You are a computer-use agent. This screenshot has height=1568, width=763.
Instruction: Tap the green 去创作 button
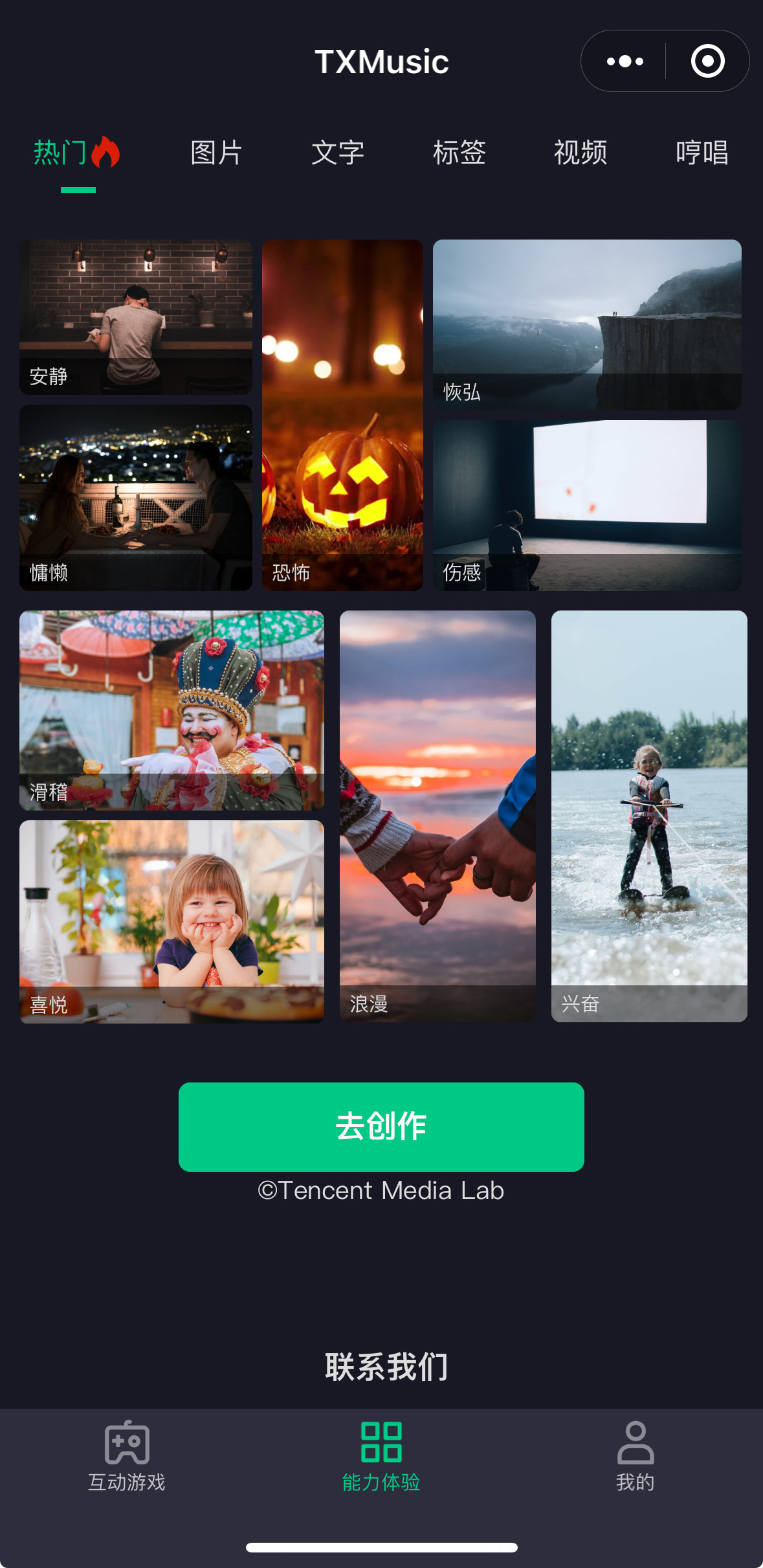[381, 1127]
